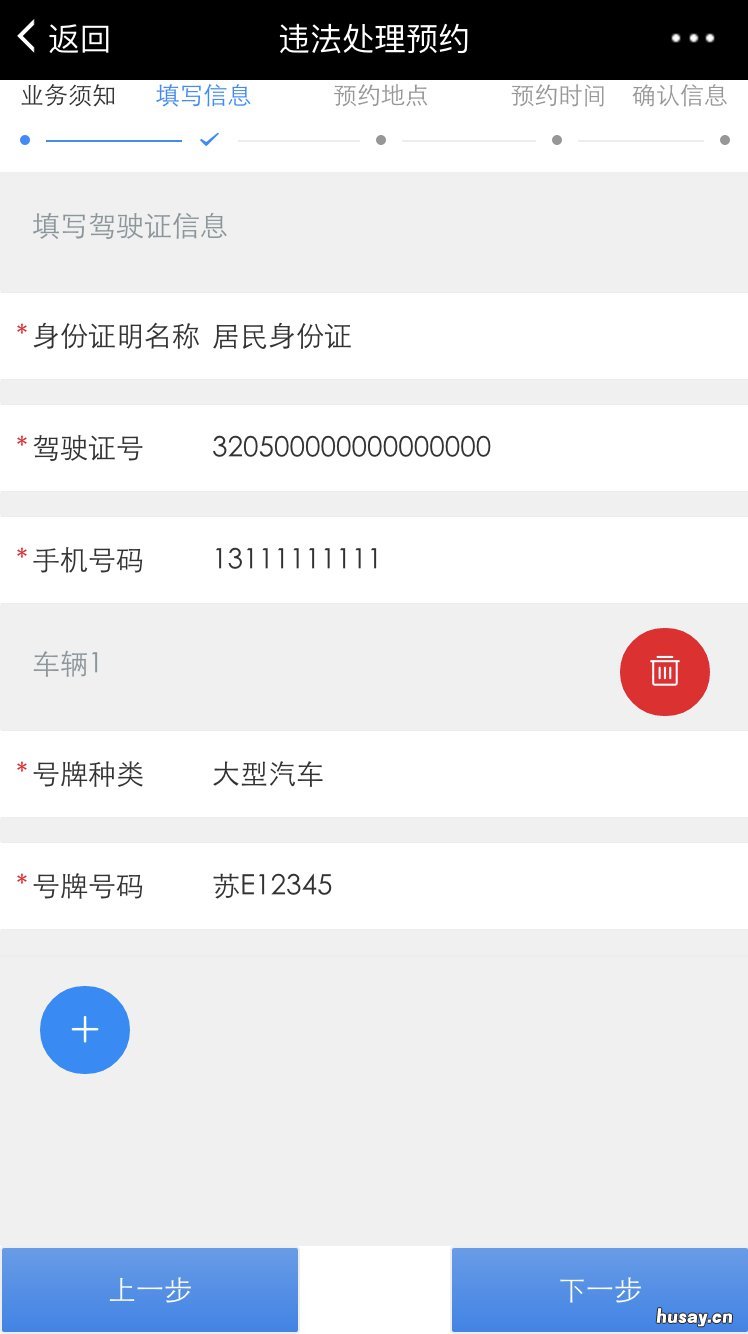Delete vehicle 车辆1 using the trash icon
748x1334 pixels.
664,671
